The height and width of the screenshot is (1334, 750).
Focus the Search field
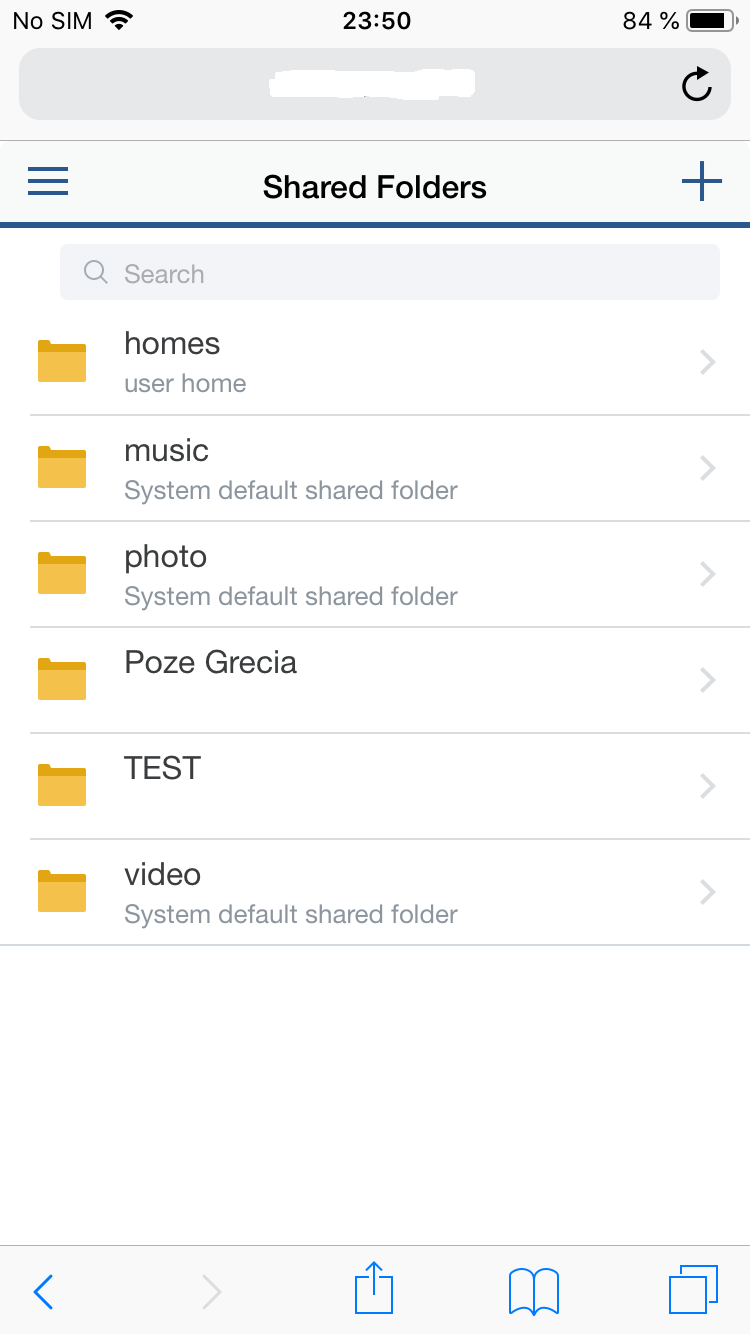[x=390, y=273]
